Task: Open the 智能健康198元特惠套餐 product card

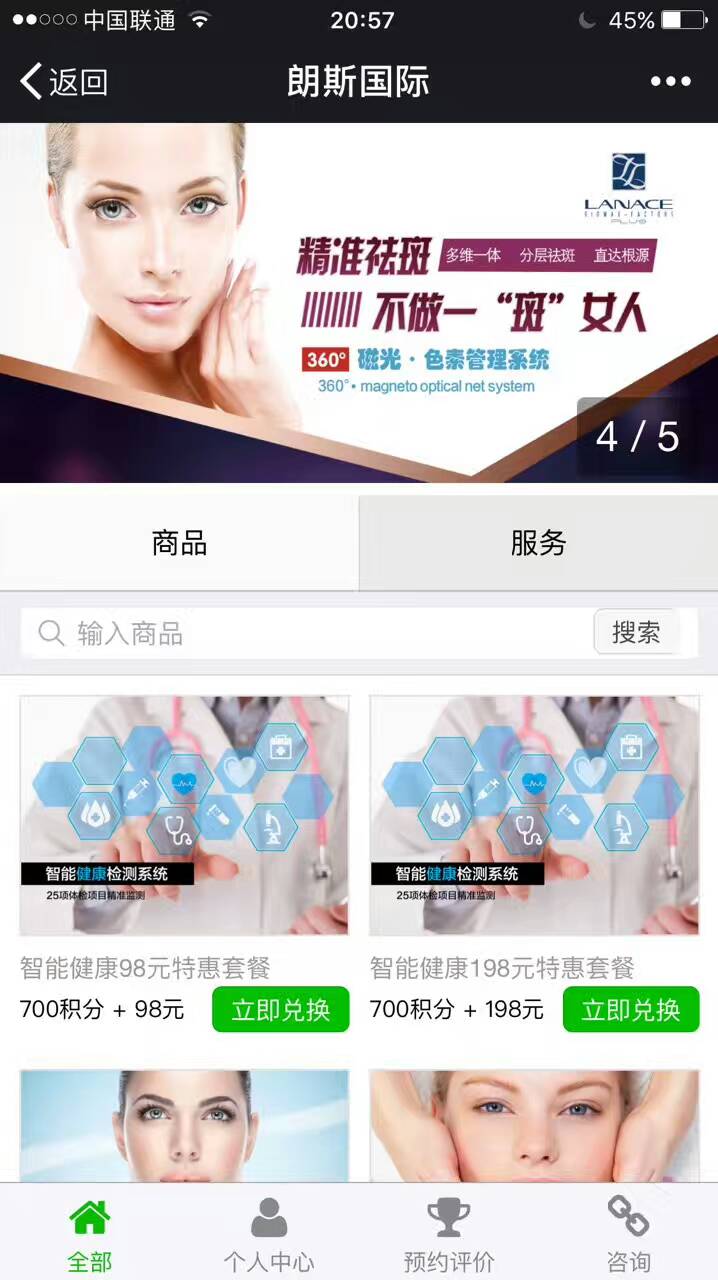Action: tap(534, 815)
